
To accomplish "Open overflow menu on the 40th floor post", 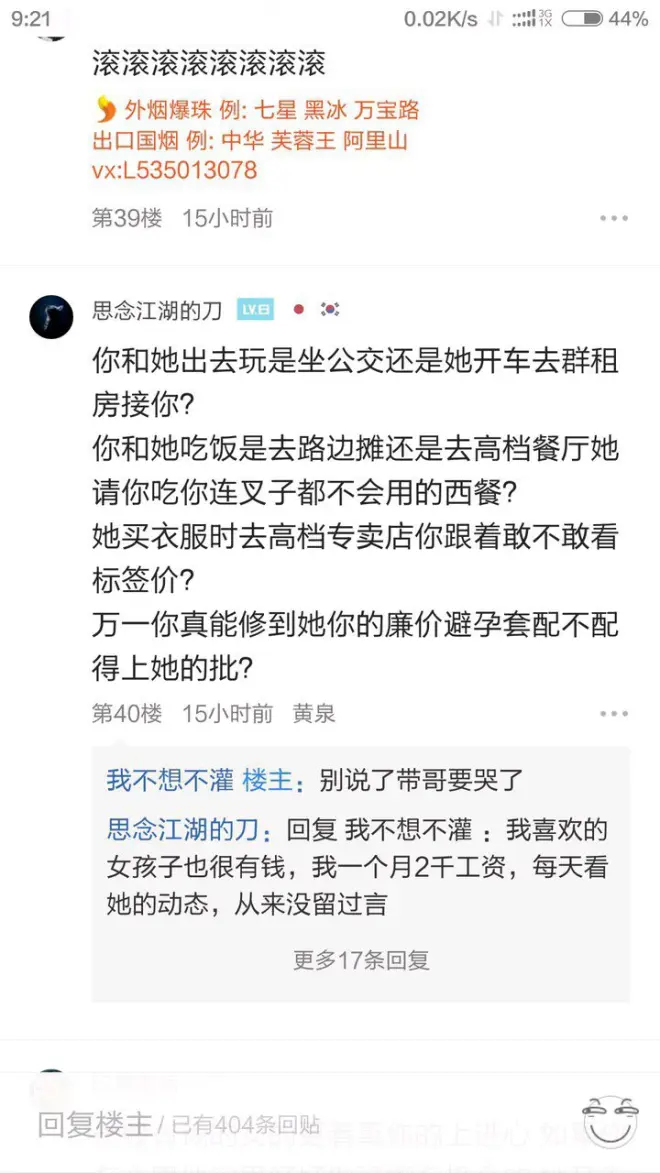I will point(613,714).
